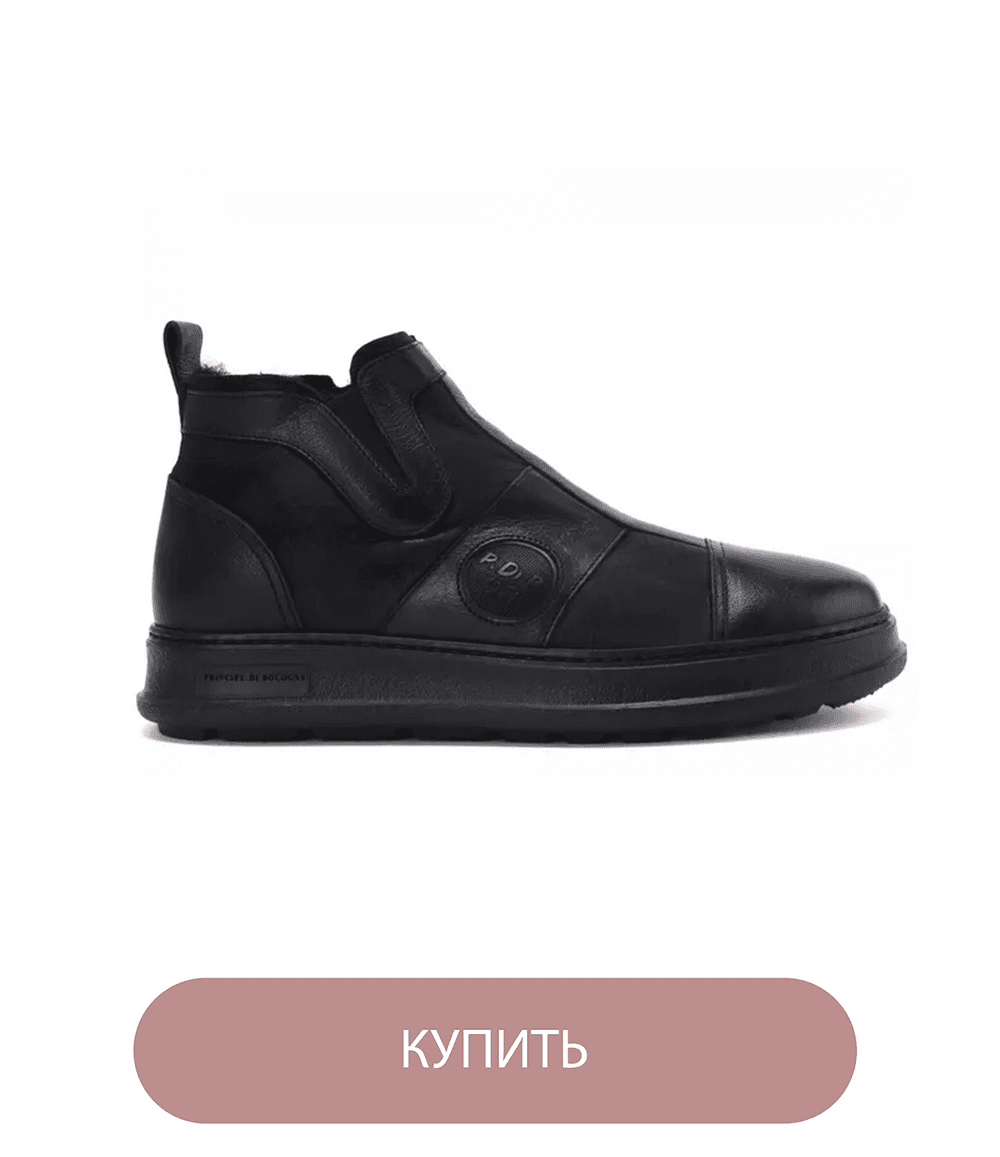Open the black boot product image
The image size is (1000, 1157).
520,540
